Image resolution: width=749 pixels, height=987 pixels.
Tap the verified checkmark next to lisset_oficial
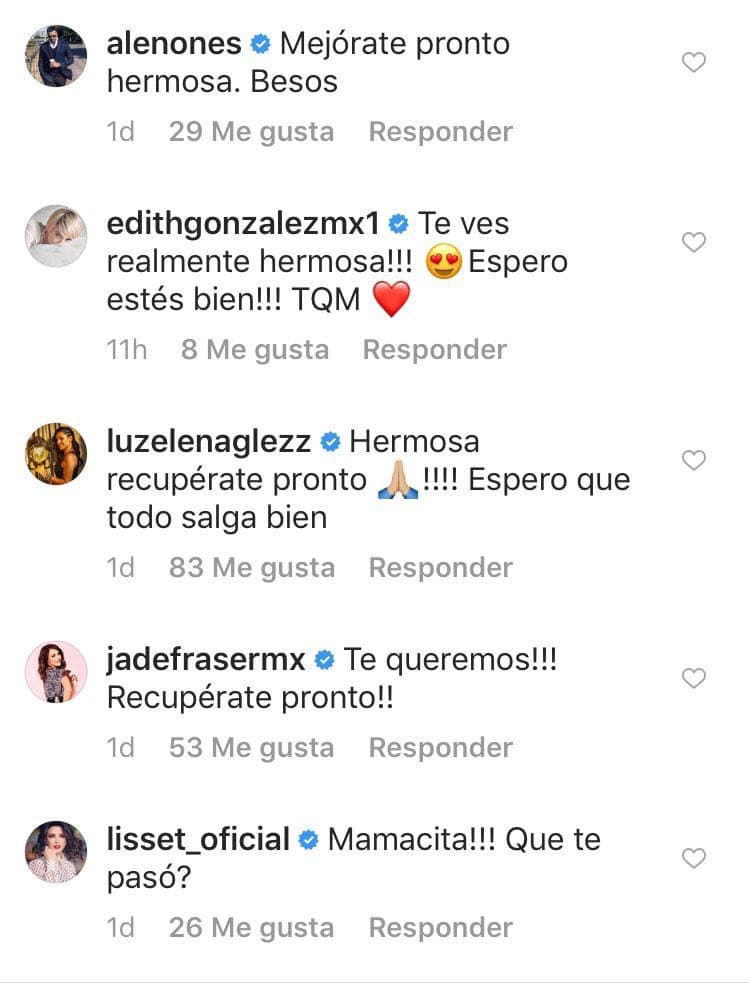(310, 840)
